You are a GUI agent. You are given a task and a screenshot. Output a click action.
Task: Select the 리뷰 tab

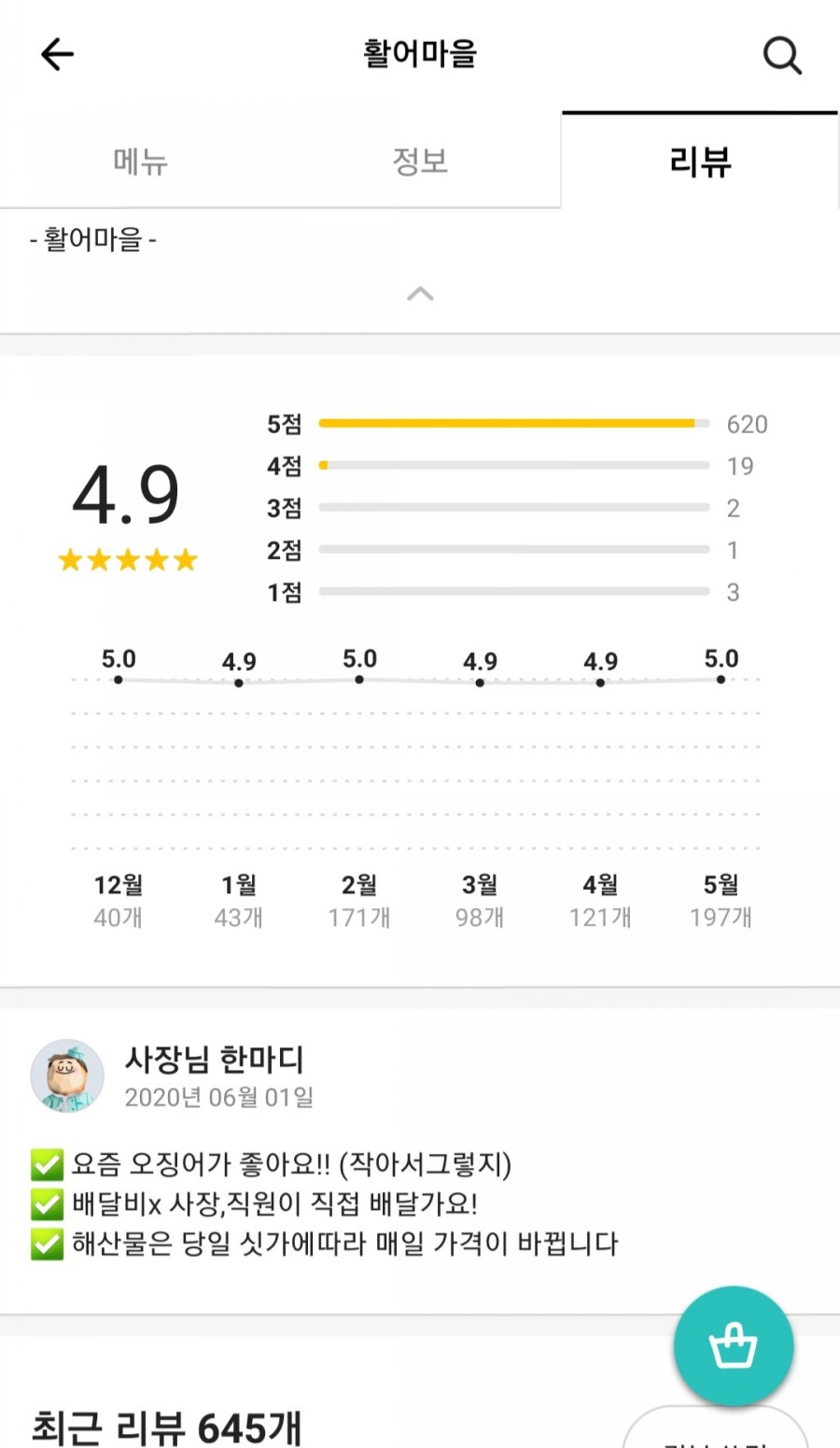click(x=700, y=162)
